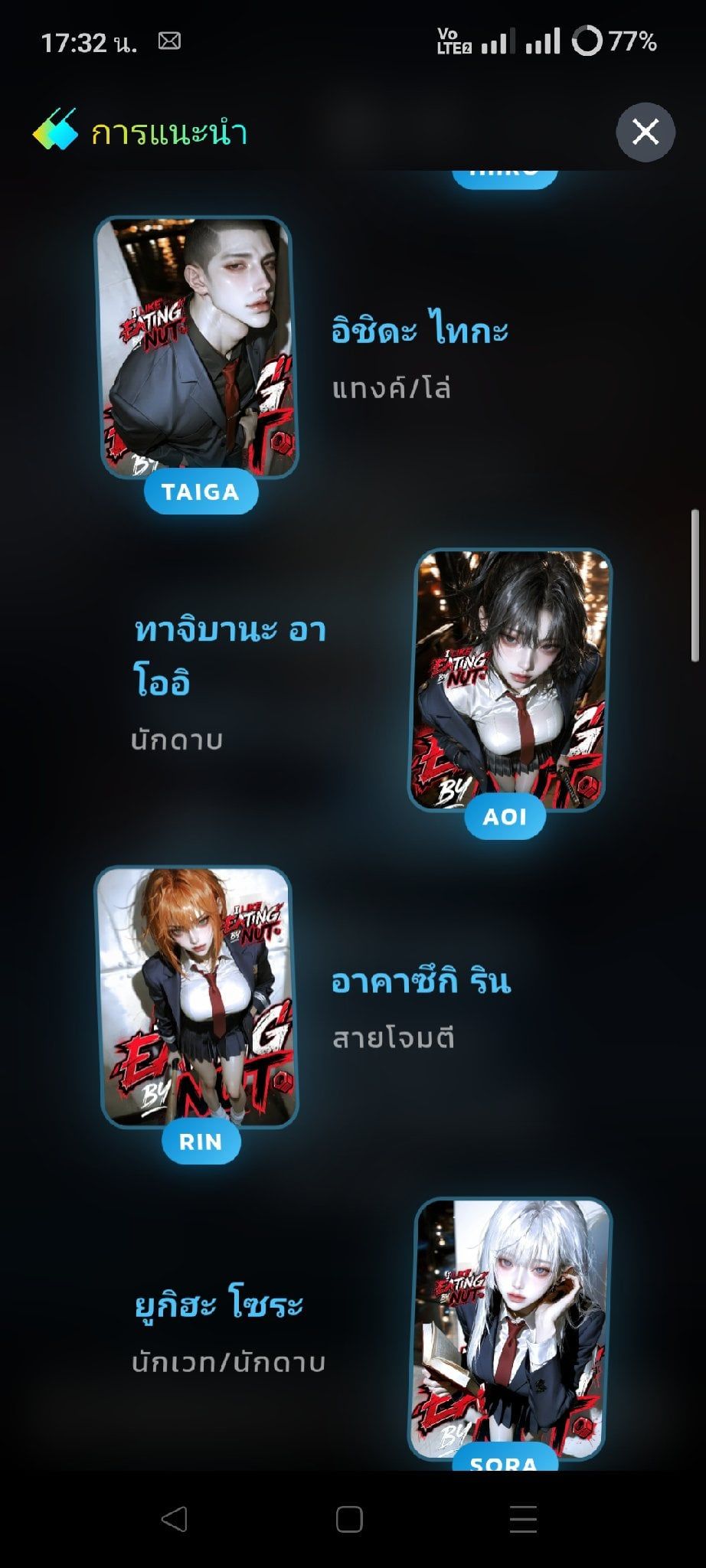Image resolution: width=706 pixels, height=1568 pixels.
Task: Open the AOI character card
Action: (510, 680)
